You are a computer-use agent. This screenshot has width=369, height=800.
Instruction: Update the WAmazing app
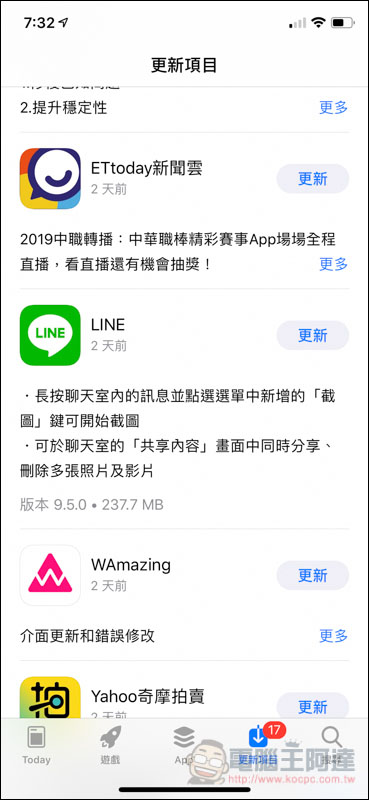312,575
